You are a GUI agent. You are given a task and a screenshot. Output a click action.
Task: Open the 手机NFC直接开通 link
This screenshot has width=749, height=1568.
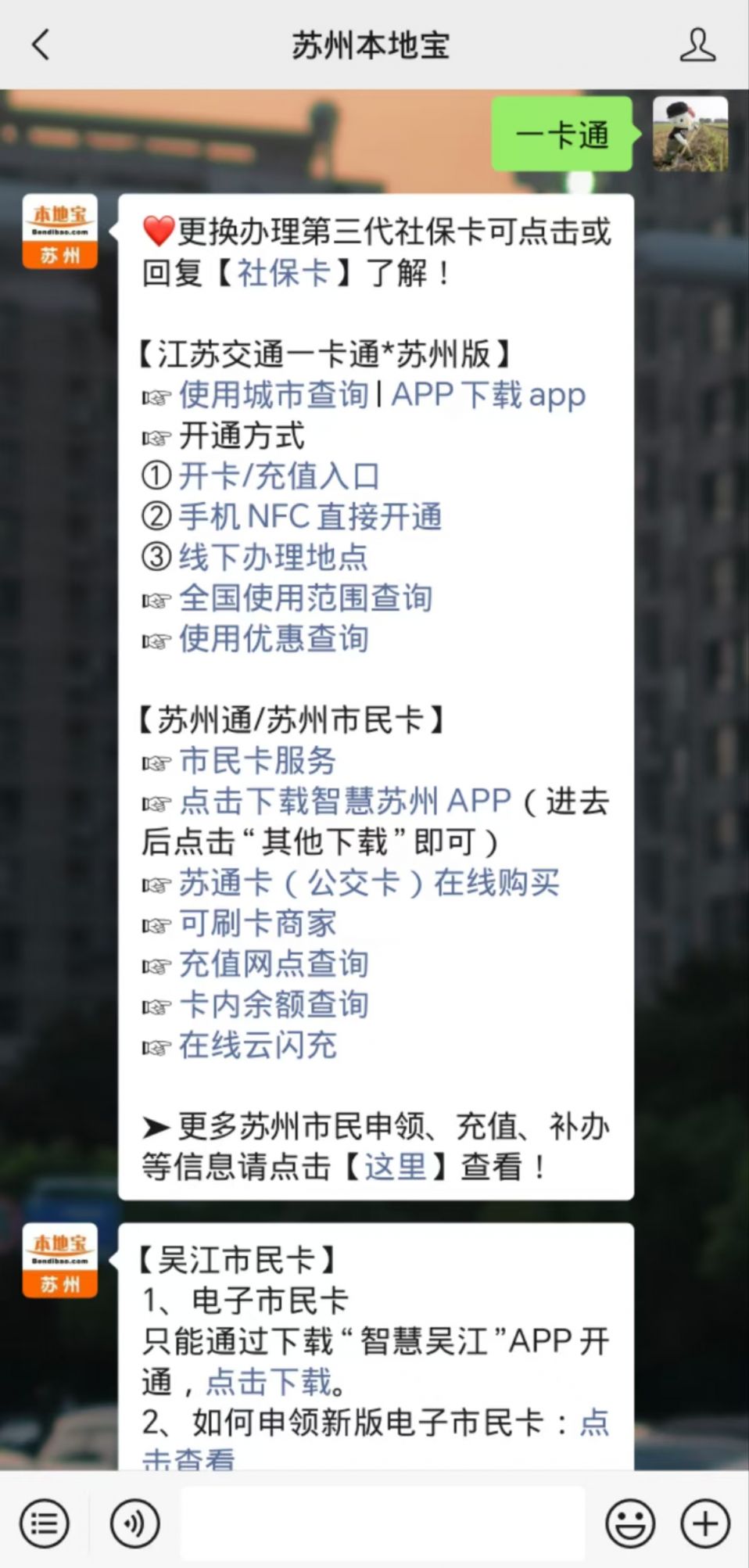(x=310, y=516)
